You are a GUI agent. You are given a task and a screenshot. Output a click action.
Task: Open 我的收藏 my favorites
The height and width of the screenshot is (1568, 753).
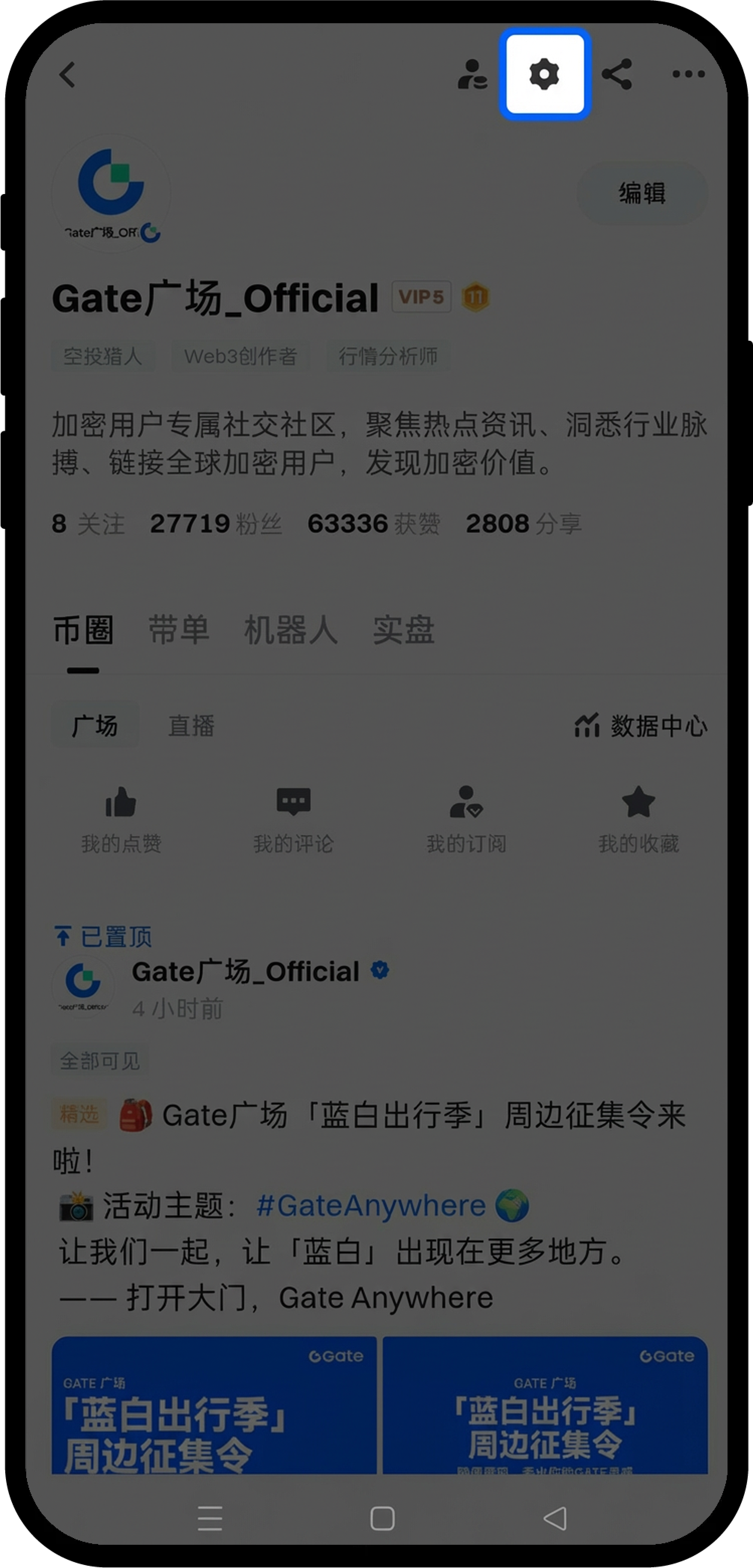638,818
